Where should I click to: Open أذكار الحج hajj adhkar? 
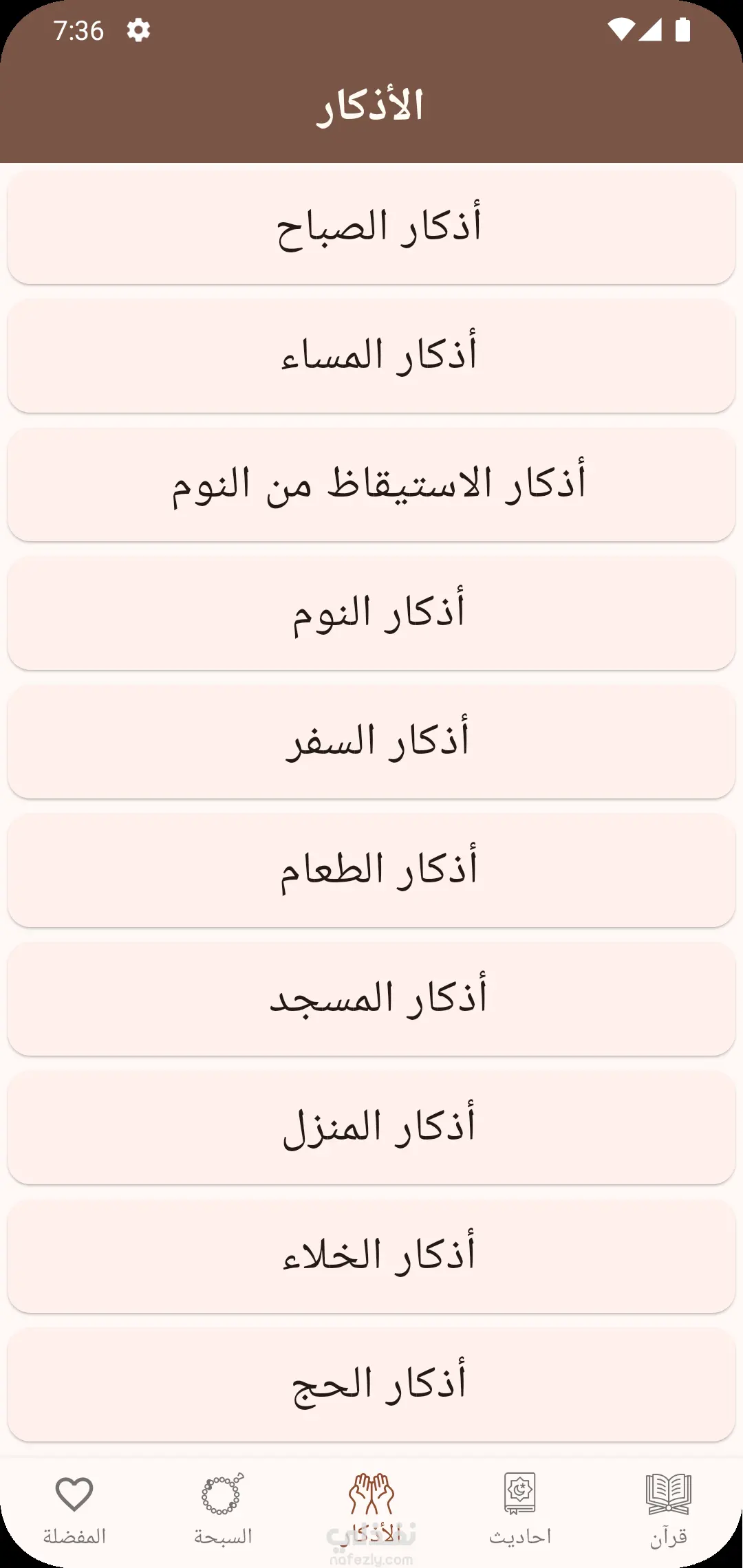click(371, 1384)
